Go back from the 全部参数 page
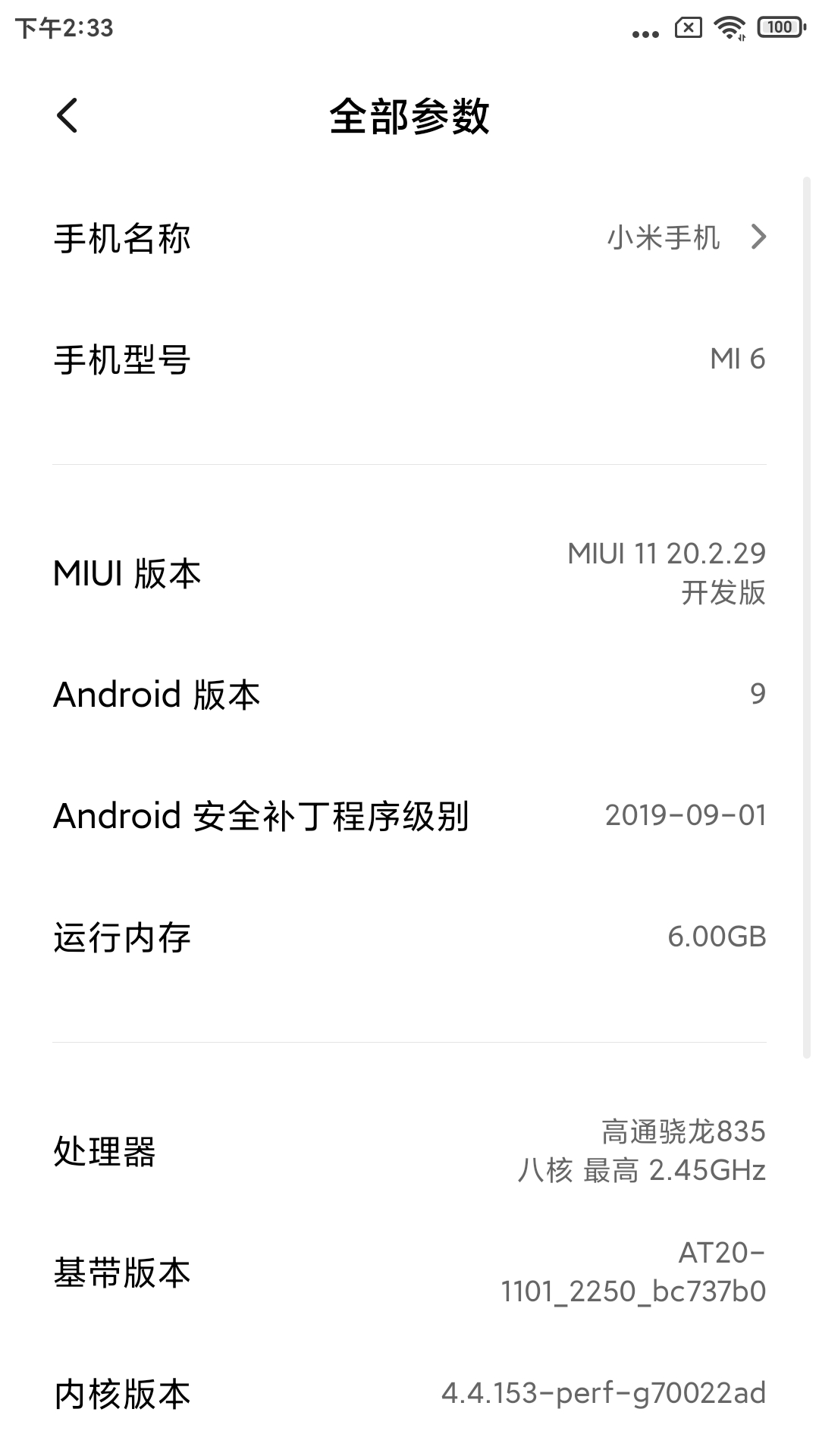The height and width of the screenshot is (1456, 819). point(67,116)
